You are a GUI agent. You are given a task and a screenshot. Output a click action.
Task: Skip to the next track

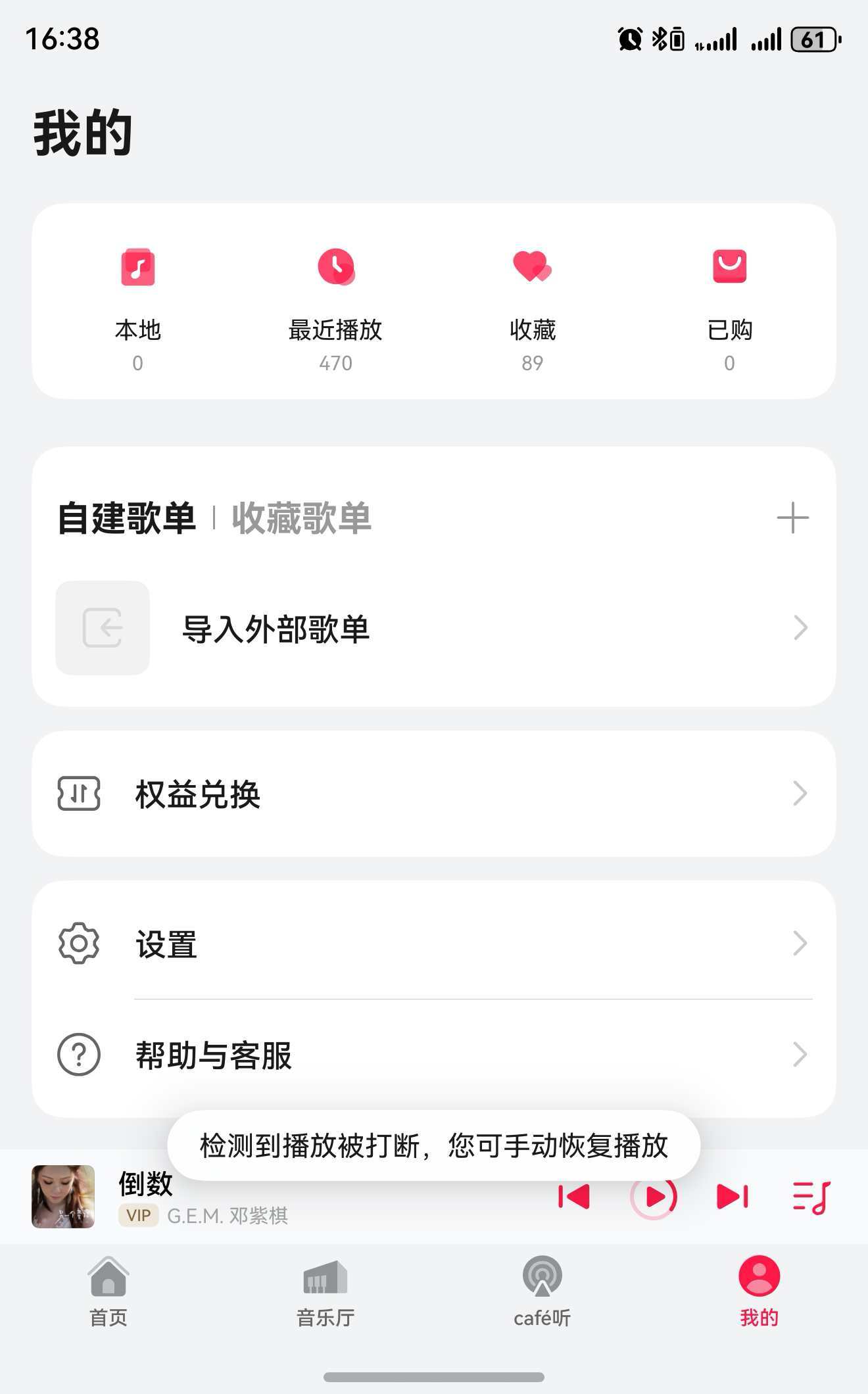point(732,1197)
